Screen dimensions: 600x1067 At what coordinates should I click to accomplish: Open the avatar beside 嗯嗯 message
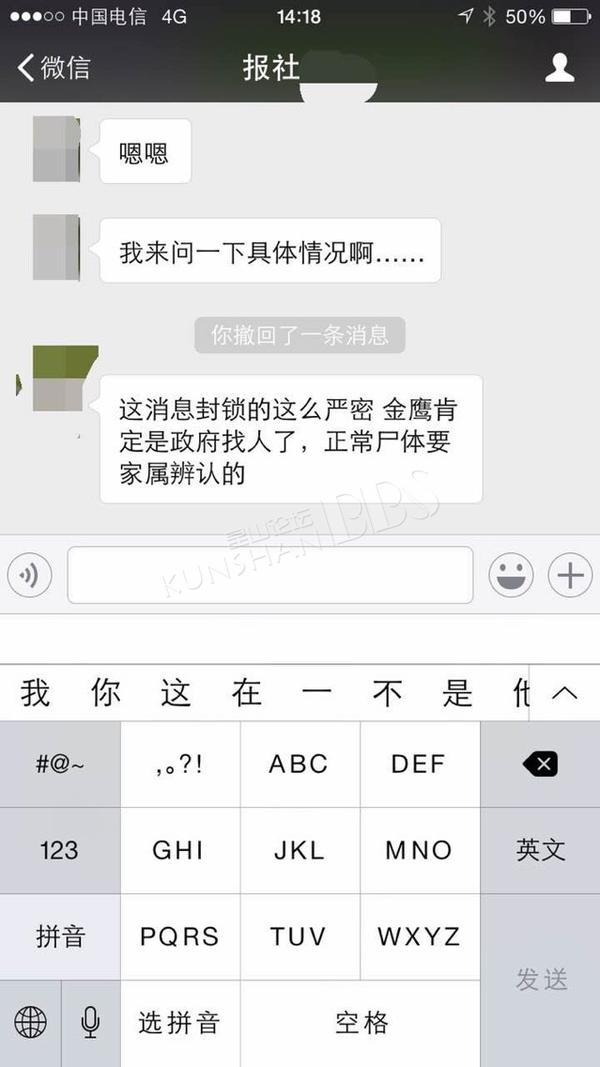tap(56, 150)
